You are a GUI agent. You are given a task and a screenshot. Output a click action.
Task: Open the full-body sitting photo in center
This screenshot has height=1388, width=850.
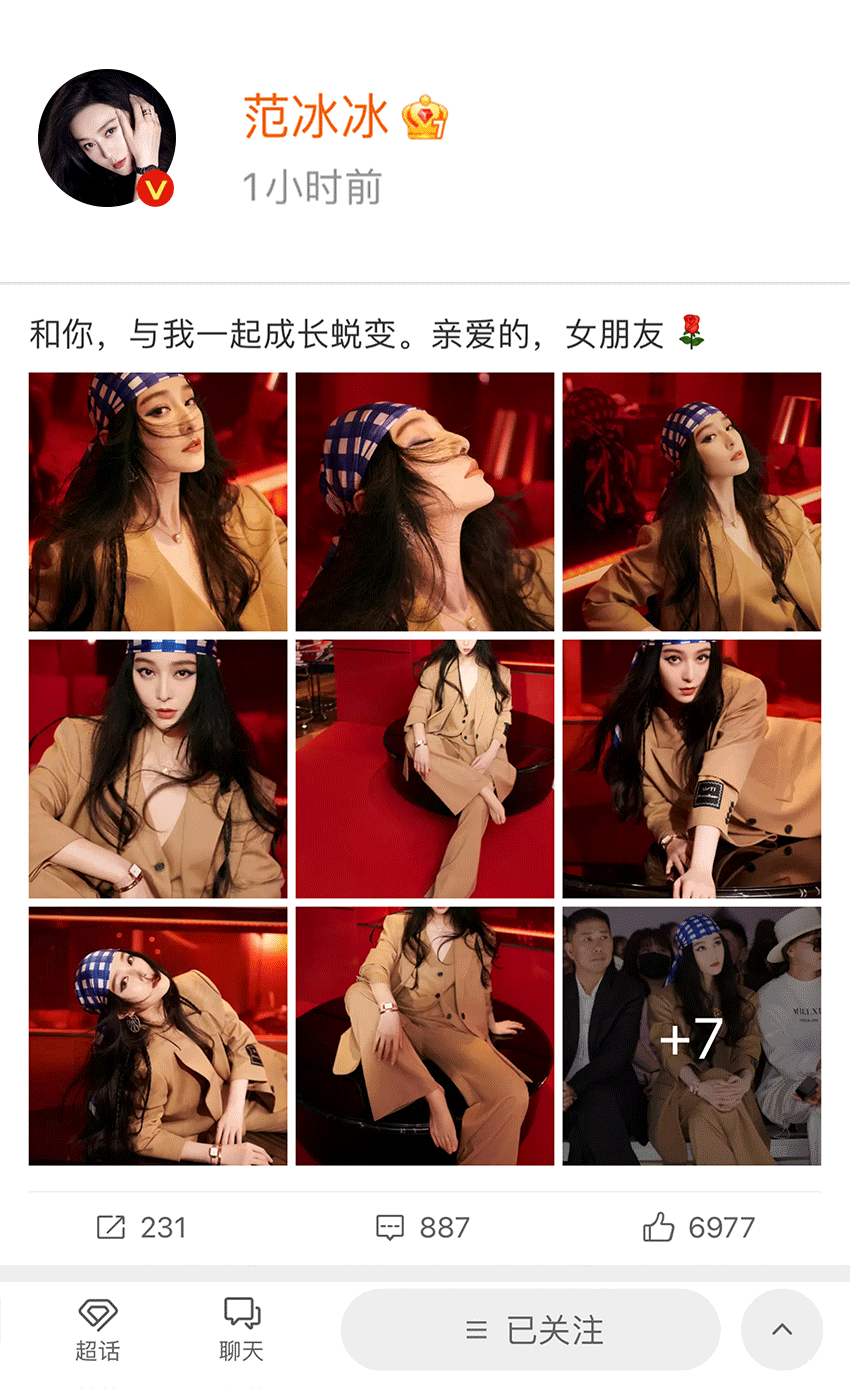click(424, 769)
